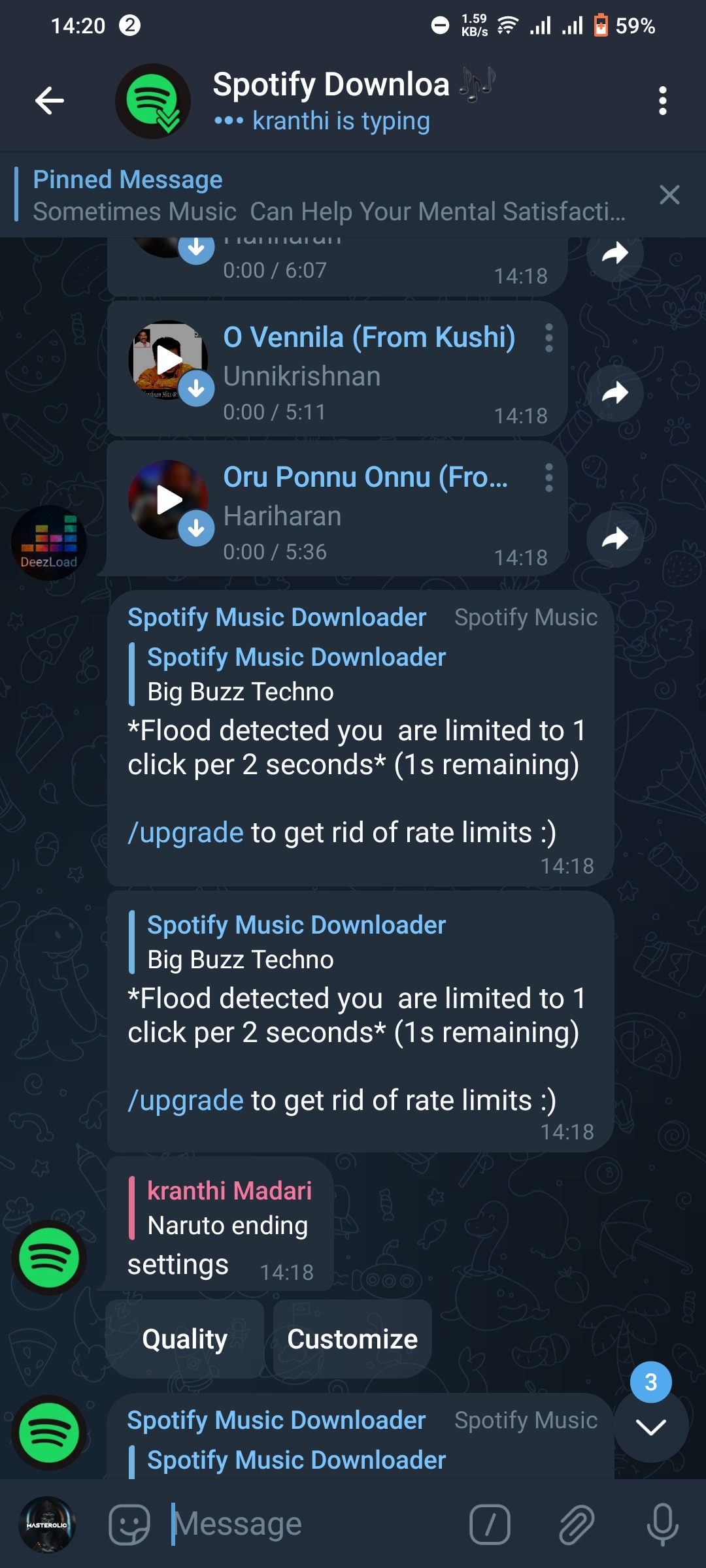The height and width of the screenshot is (1568, 706).
Task: Open the emoji sticker panel
Action: [x=129, y=1525]
